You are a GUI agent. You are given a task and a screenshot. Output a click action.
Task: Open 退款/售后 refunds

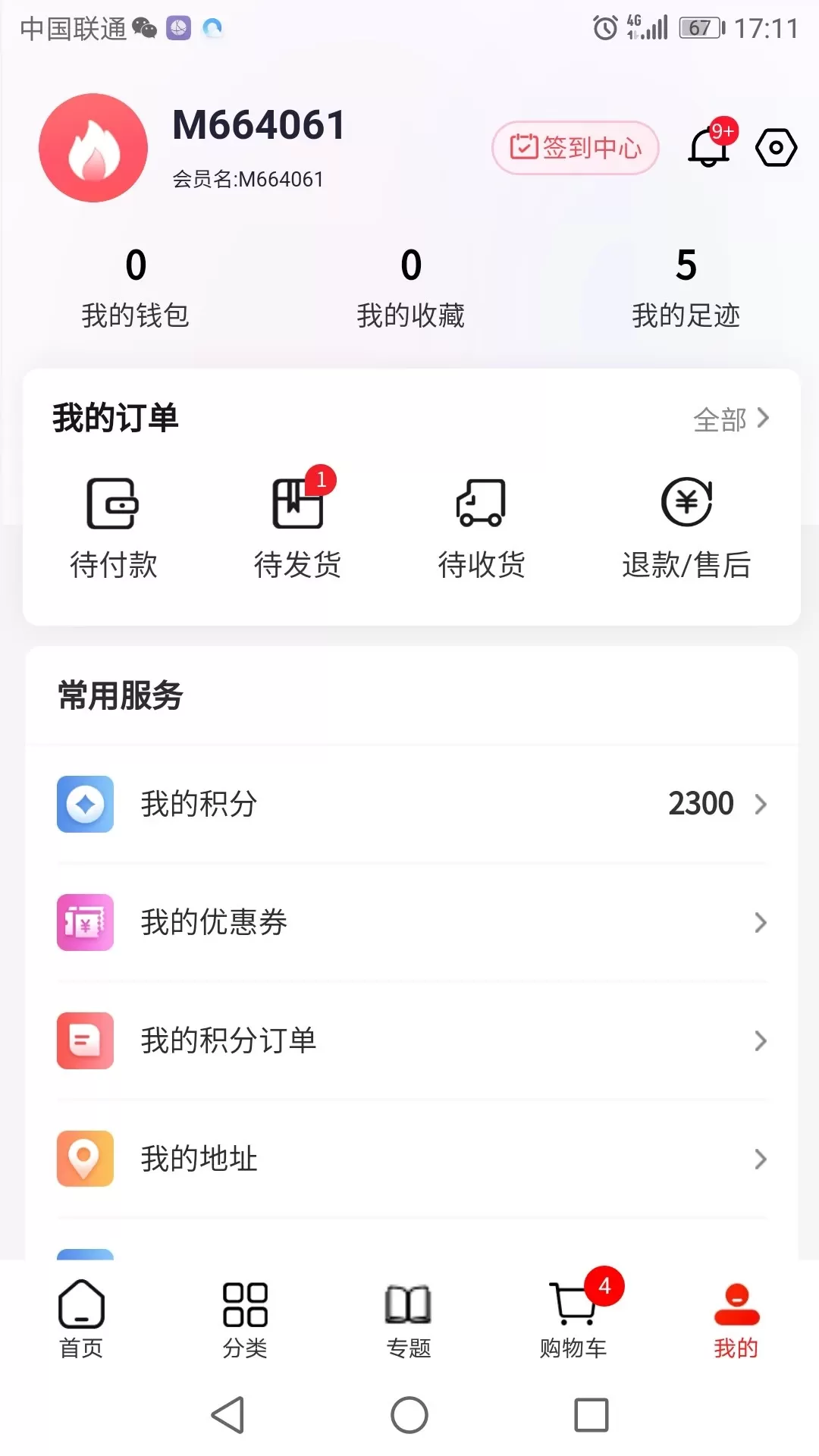[x=686, y=528]
